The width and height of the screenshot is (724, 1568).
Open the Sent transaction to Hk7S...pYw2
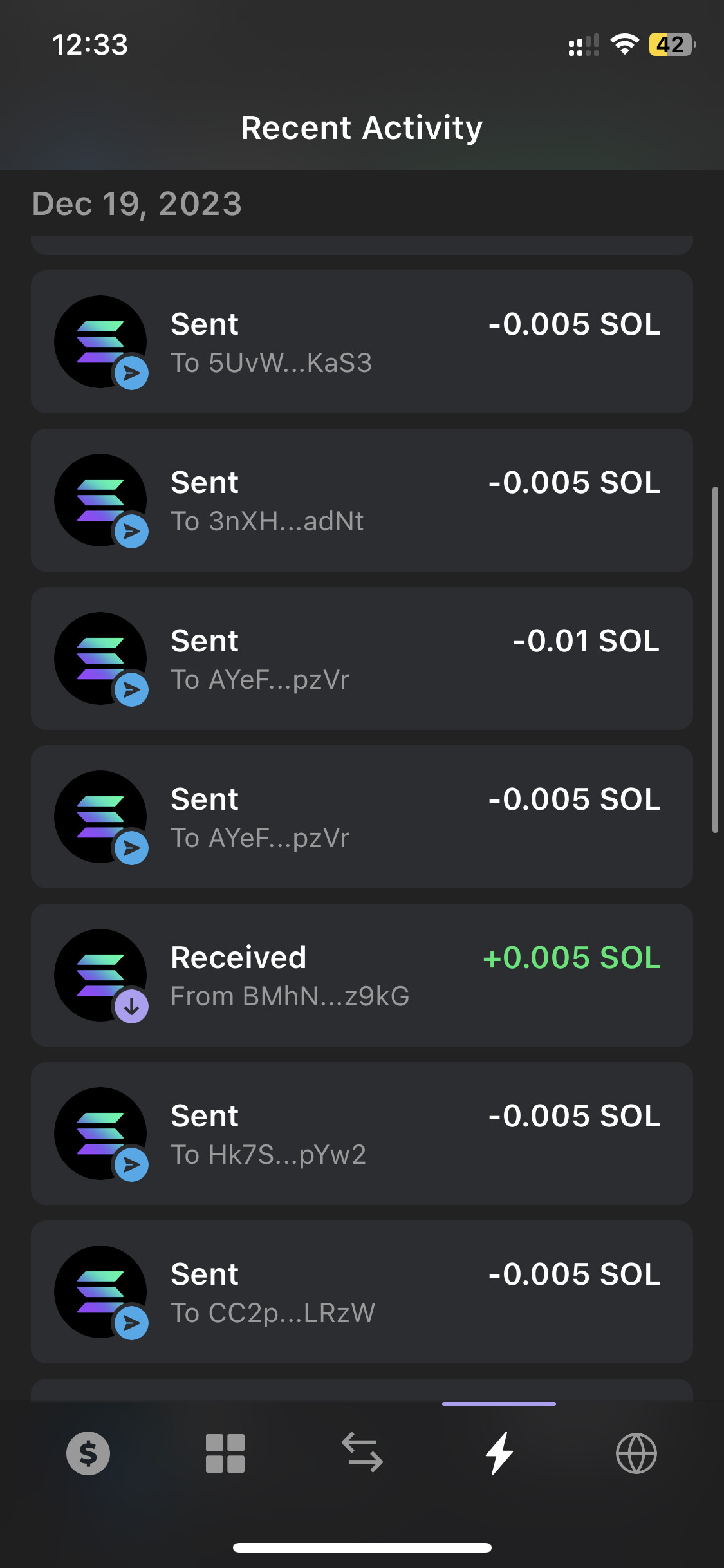coord(362,1134)
